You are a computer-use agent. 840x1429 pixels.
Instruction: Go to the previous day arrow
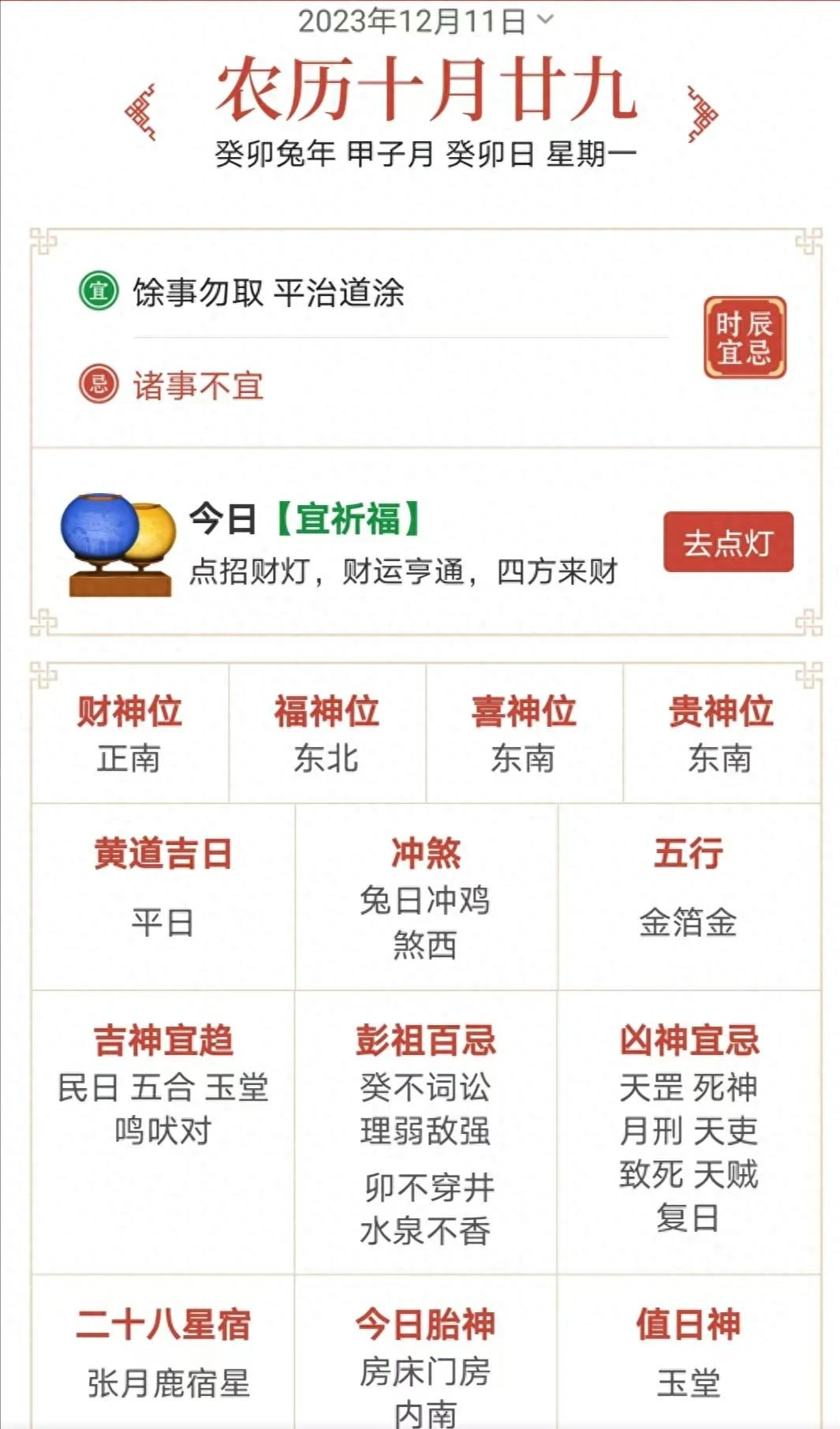[x=141, y=113]
